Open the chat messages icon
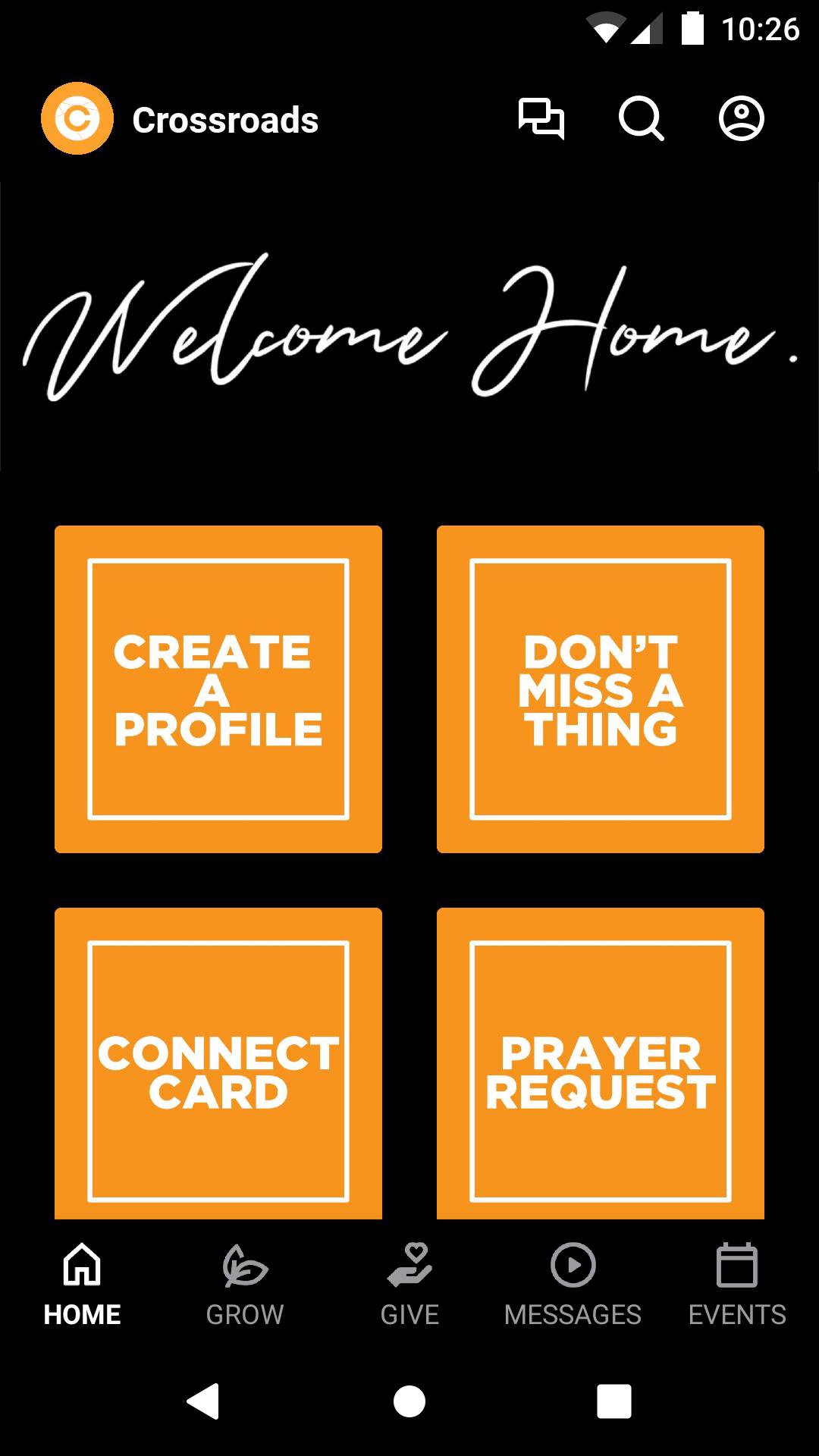 (x=541, y=119)
